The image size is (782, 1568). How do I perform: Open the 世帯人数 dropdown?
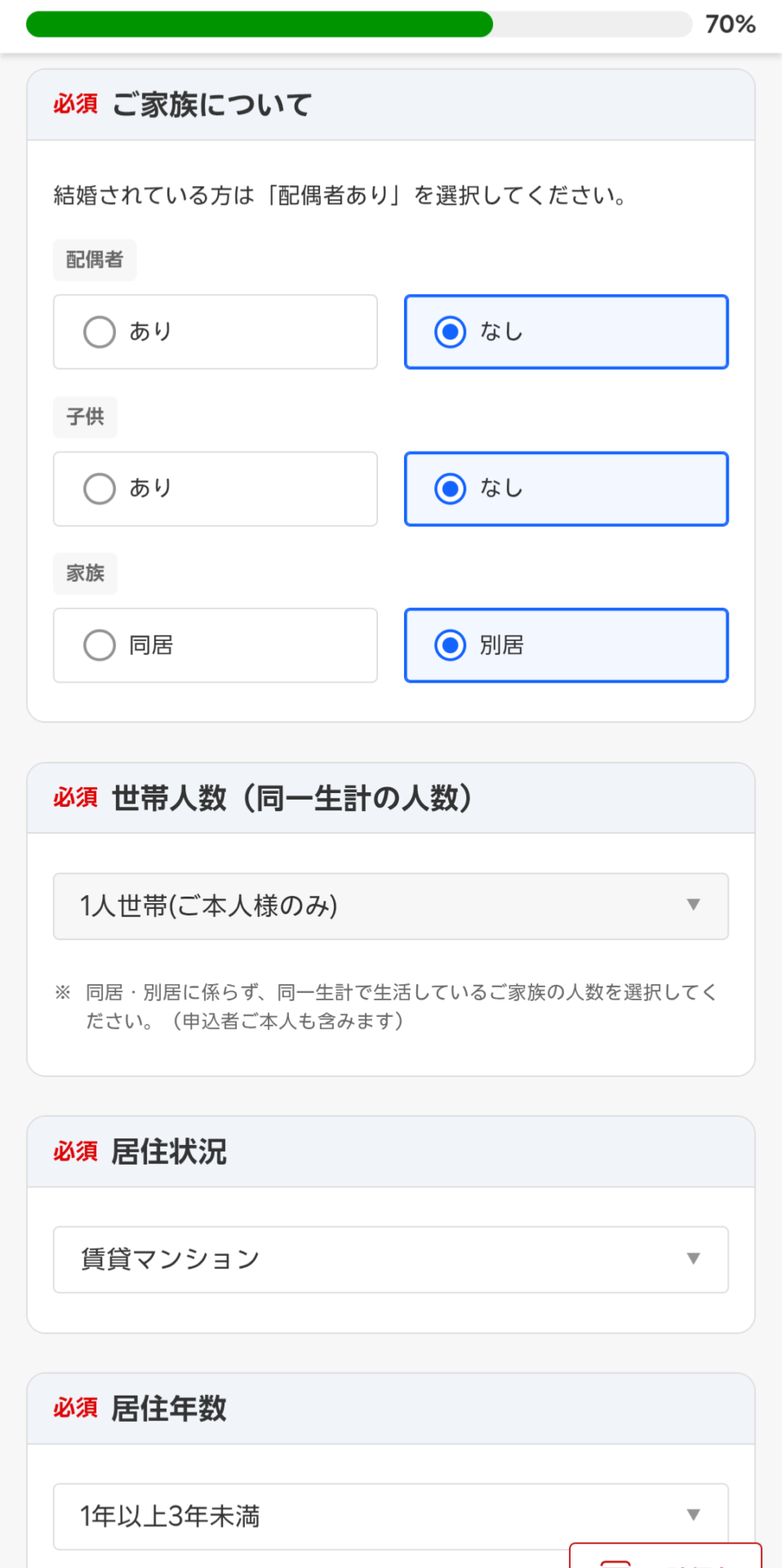391,906
